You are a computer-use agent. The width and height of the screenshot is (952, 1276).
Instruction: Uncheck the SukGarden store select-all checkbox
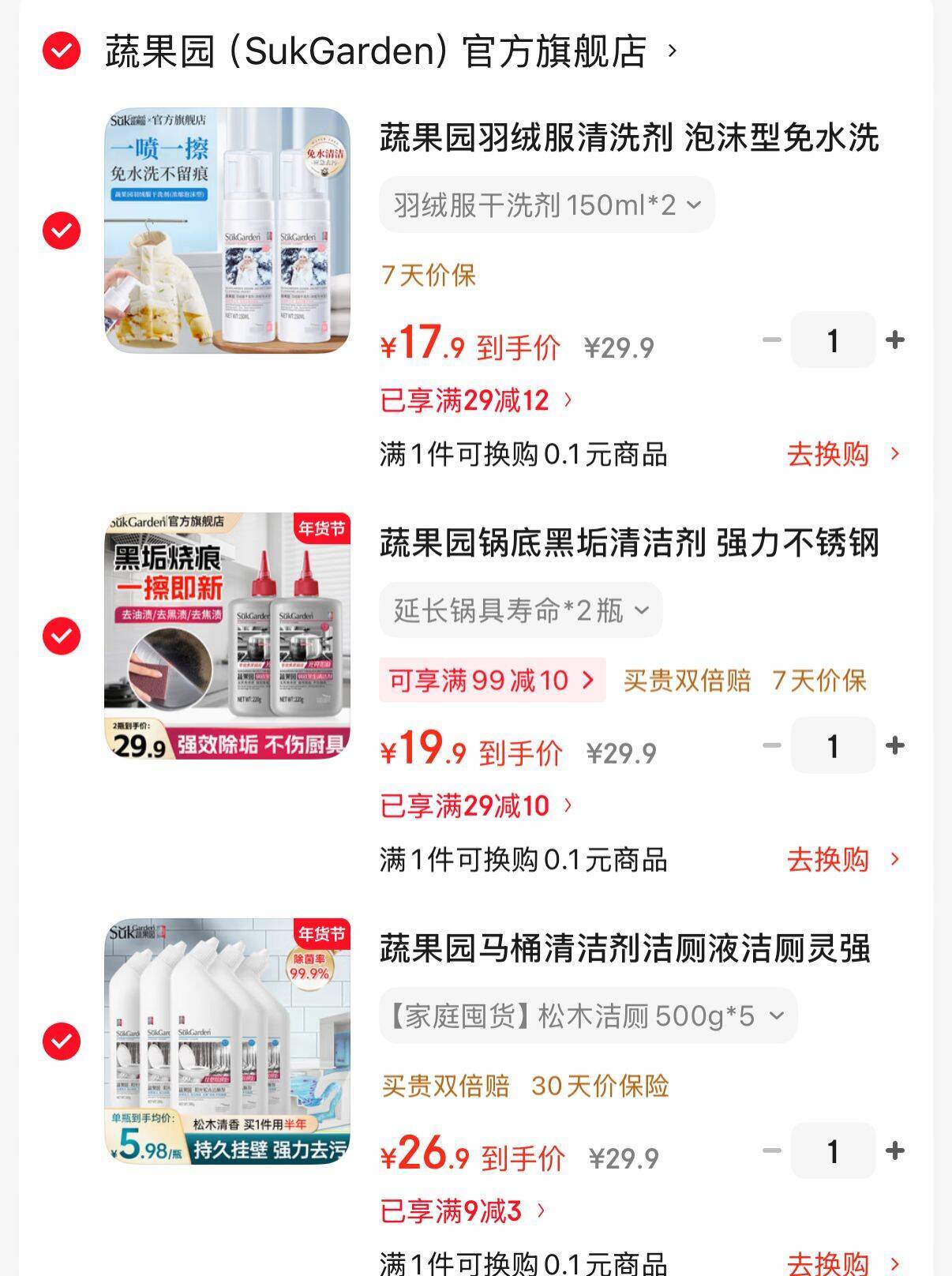click(x=61, y=51)
